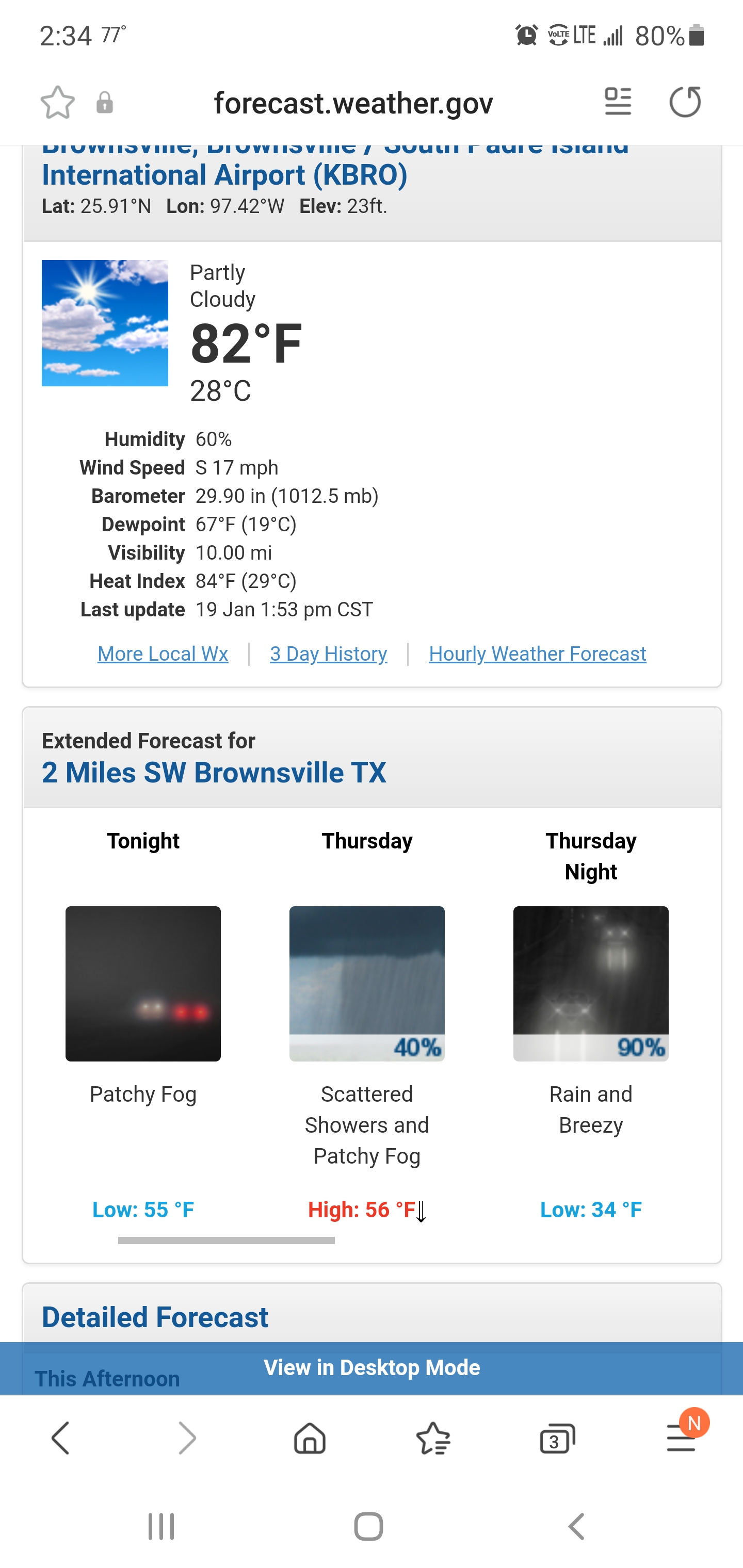Tap the forecast.weather.gov address bar

[x=353, y=103]
